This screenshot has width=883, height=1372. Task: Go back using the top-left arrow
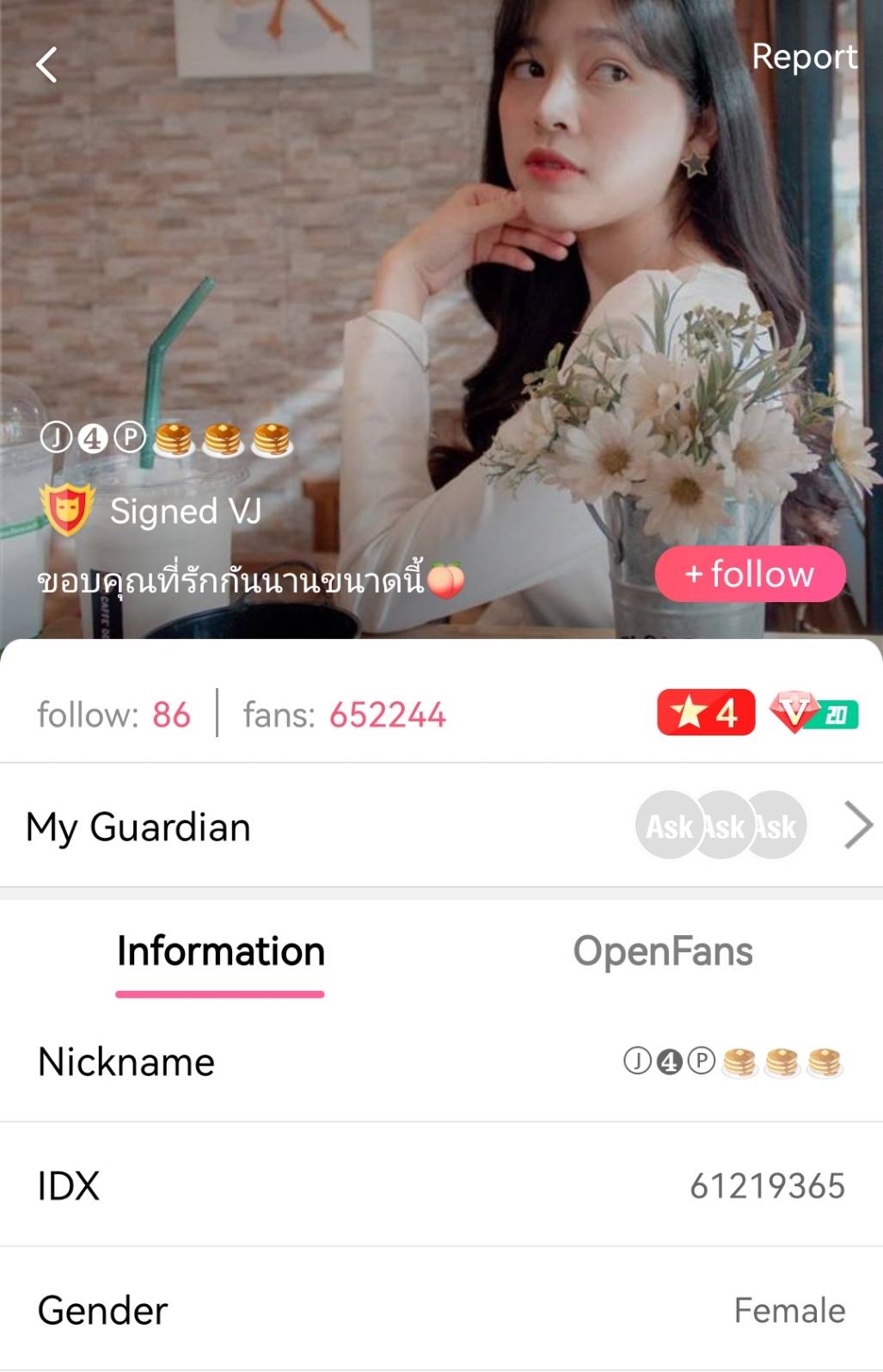(x=47, y=65)
